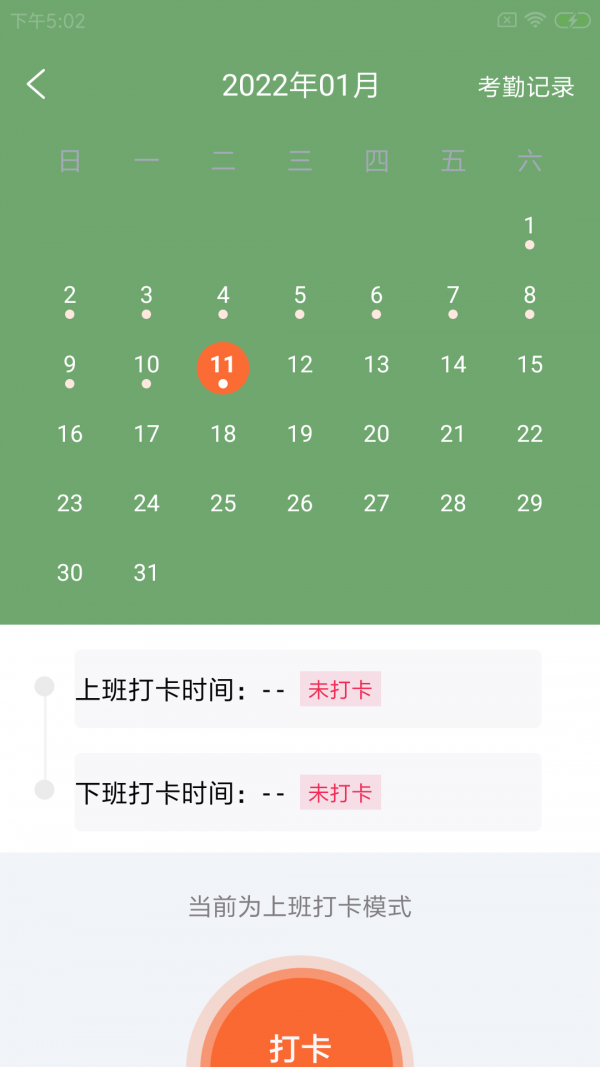The height and width of the screenshot is (1067, 600).
Task: Go back using the arrow icon
Action: [37, 85]
